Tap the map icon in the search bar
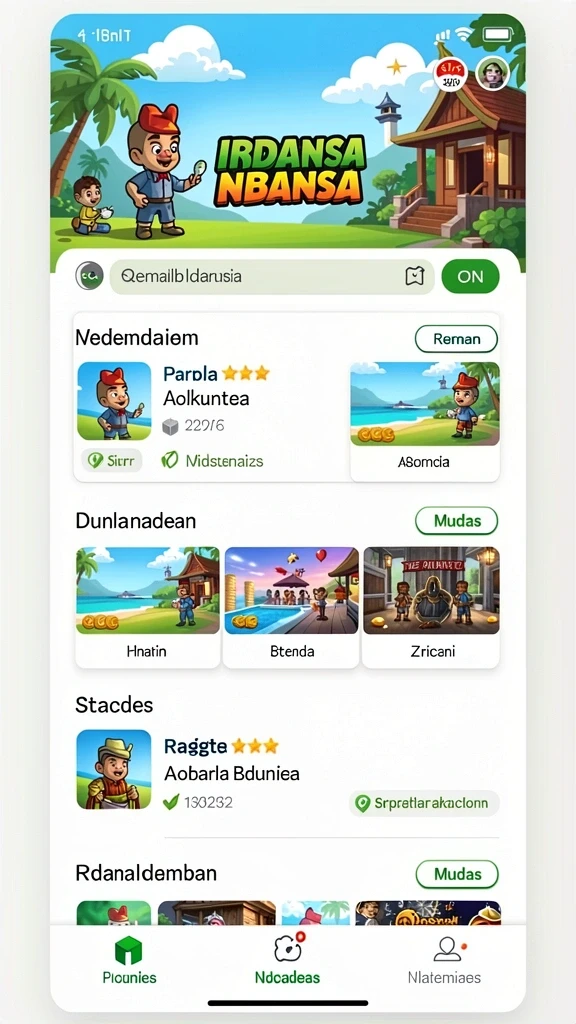 (415, 277)
